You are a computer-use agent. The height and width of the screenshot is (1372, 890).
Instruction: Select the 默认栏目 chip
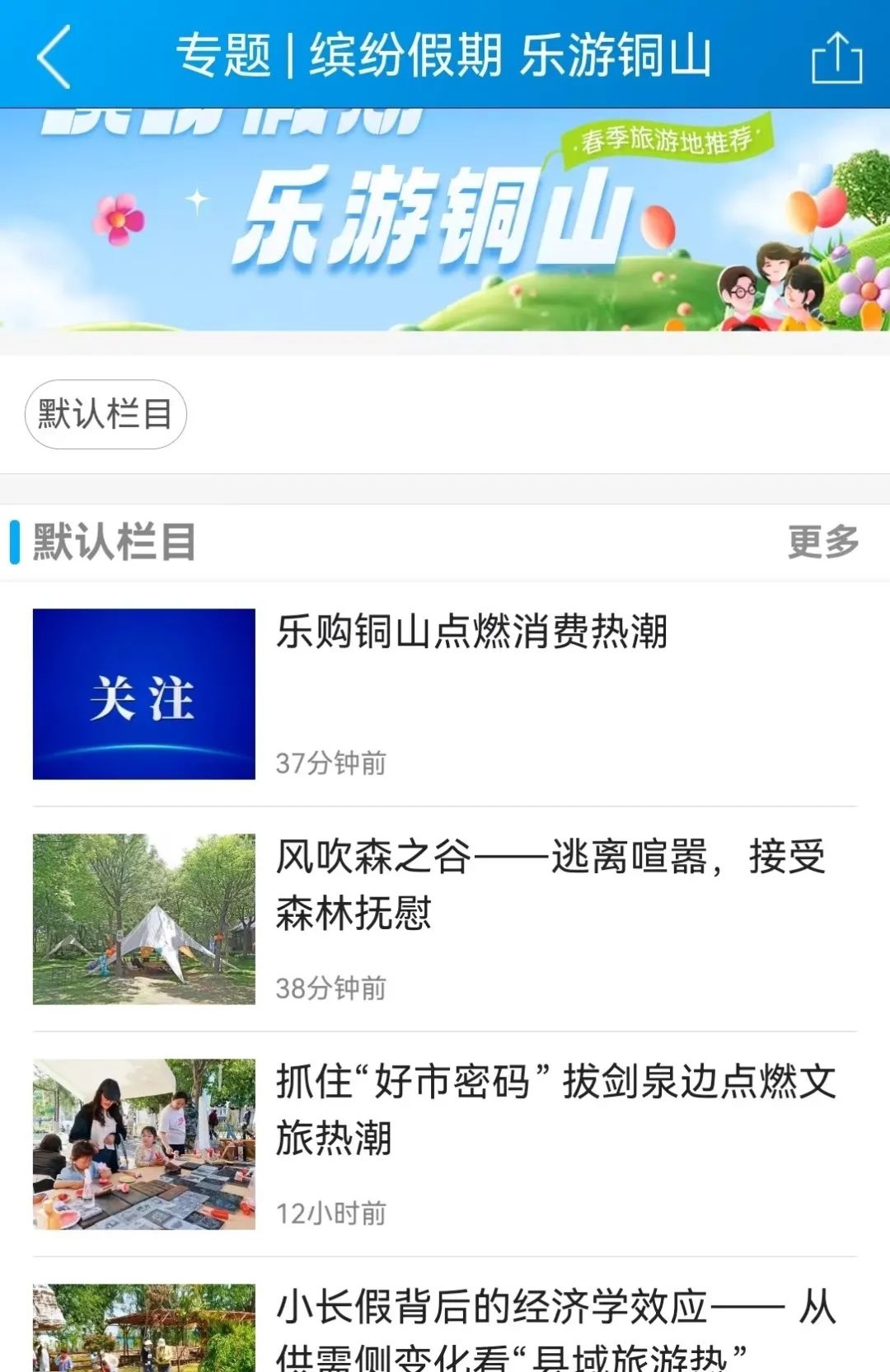coord(105,414)
